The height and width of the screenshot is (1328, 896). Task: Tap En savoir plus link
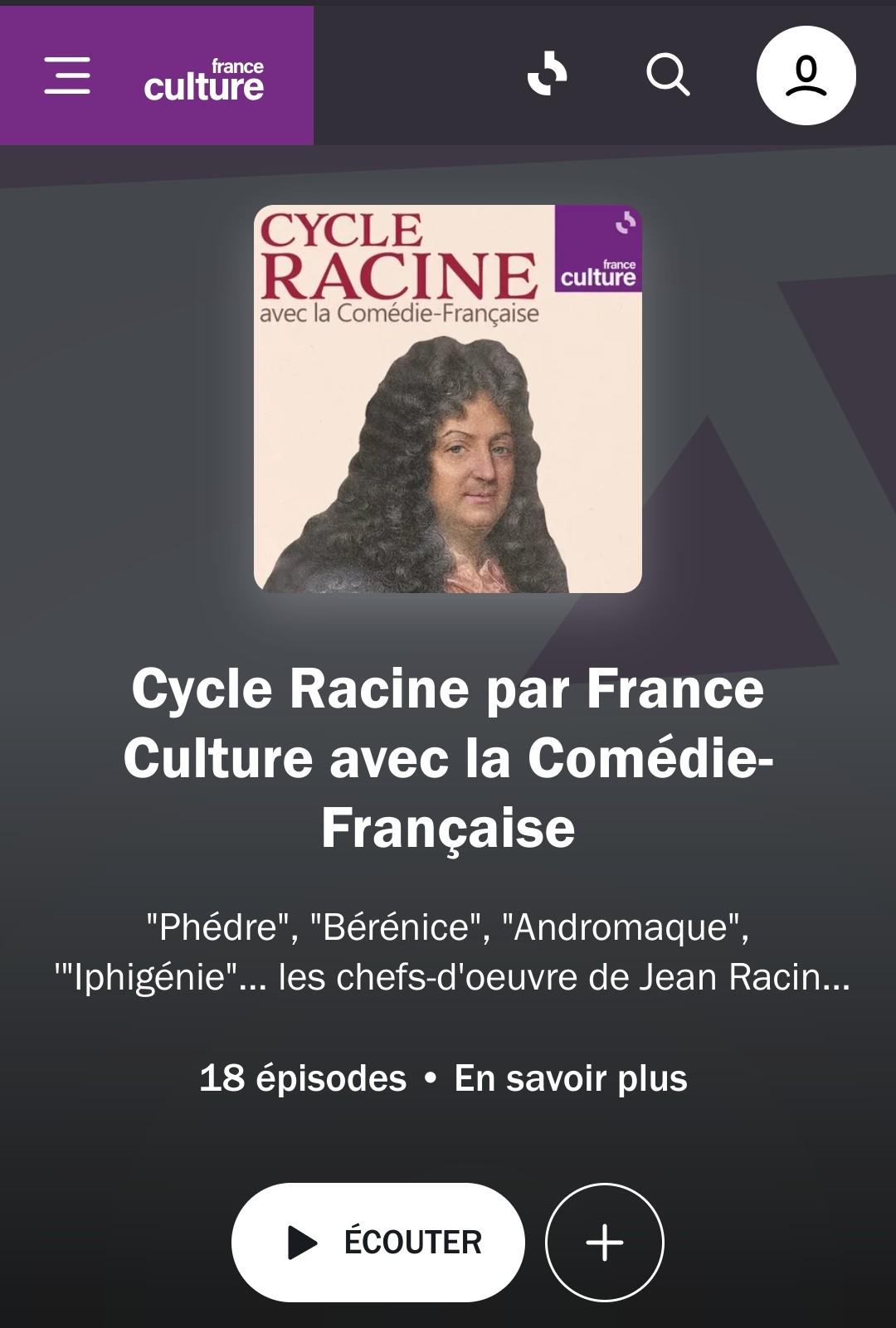(571, 1078)
